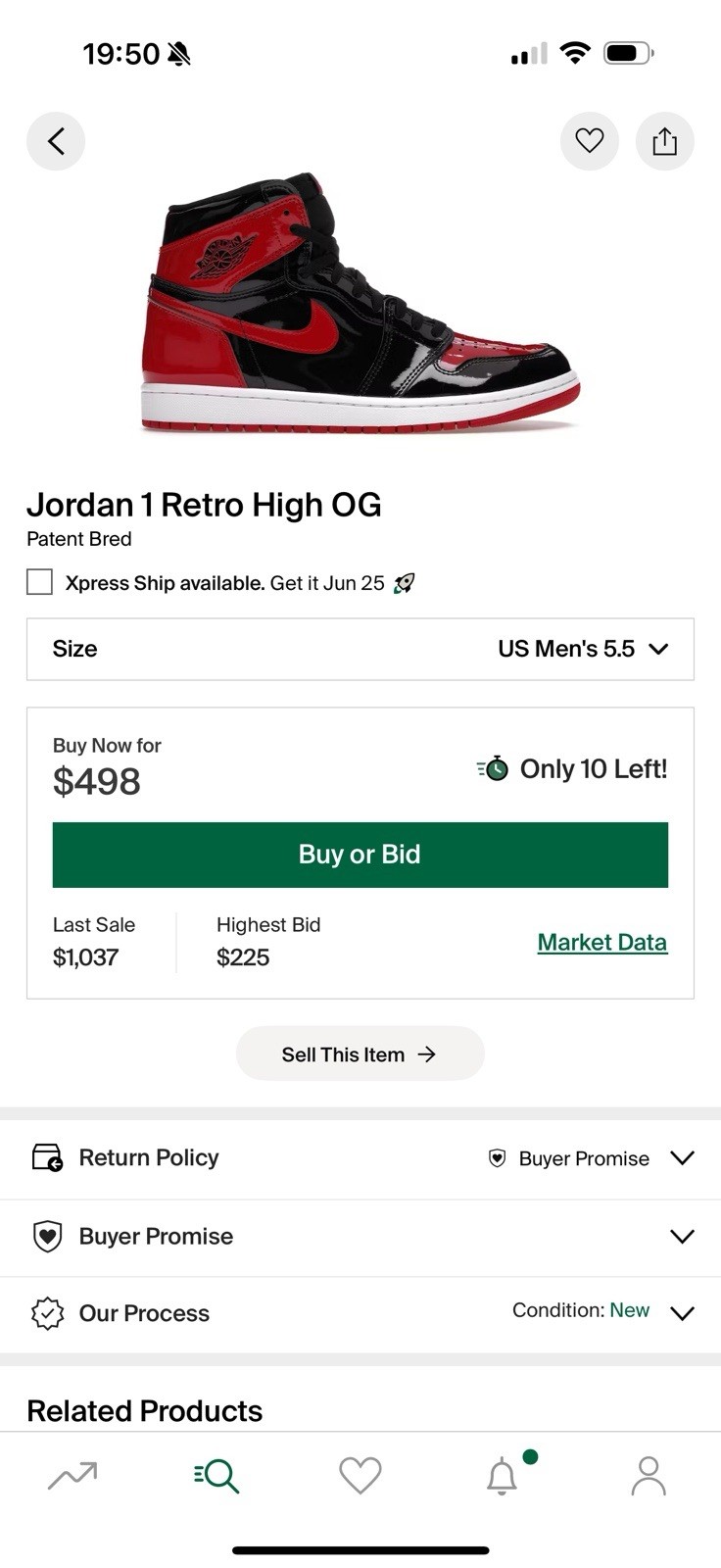The width and height of the screenshot is (721, 1568).
Task: Expand the Our Process section
Action: click(x=360, y=1313)
